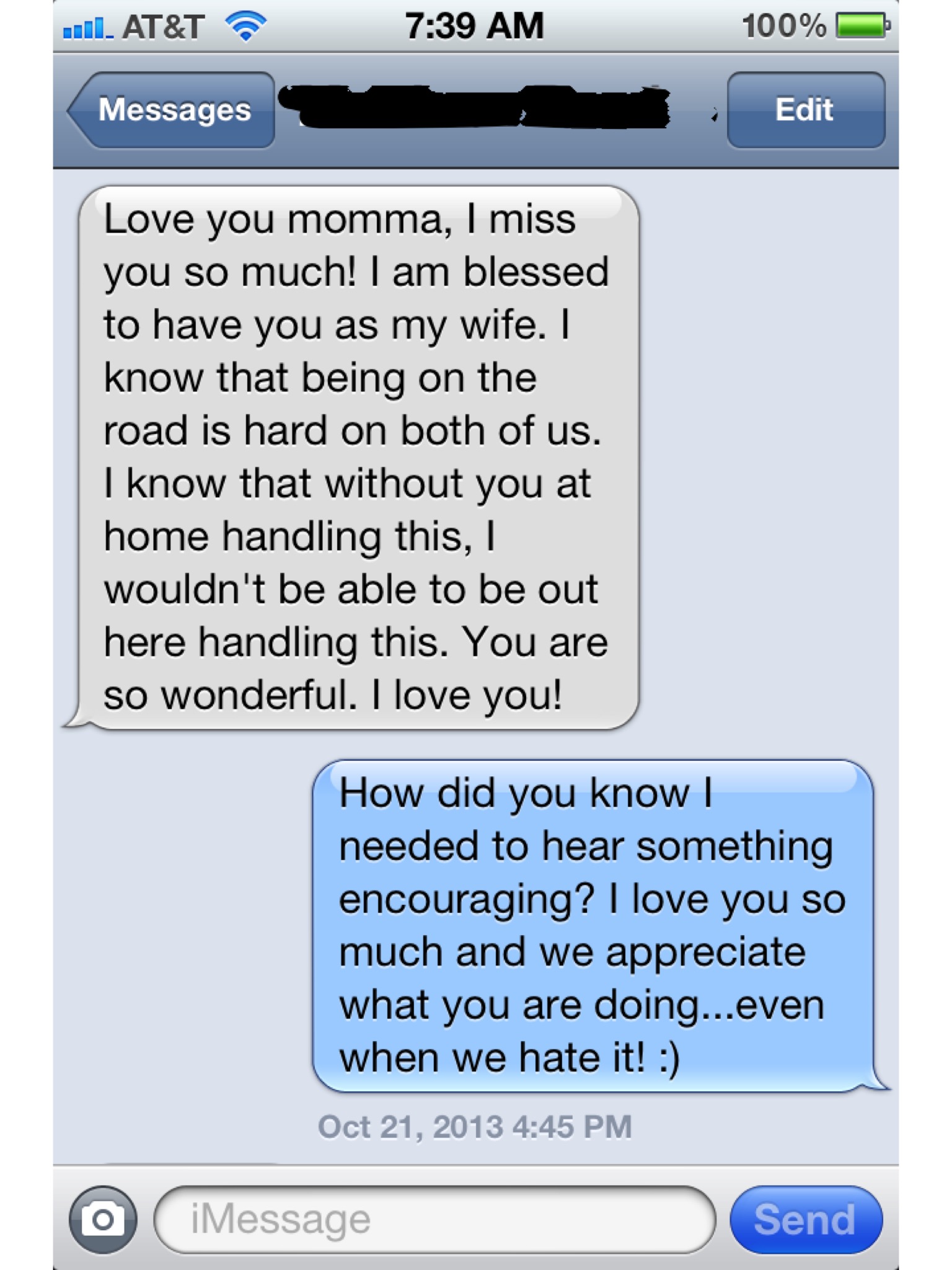Screen dimensions: 952x1270
Task: Go back to the Messages list
Action: [x=172, y=110]
